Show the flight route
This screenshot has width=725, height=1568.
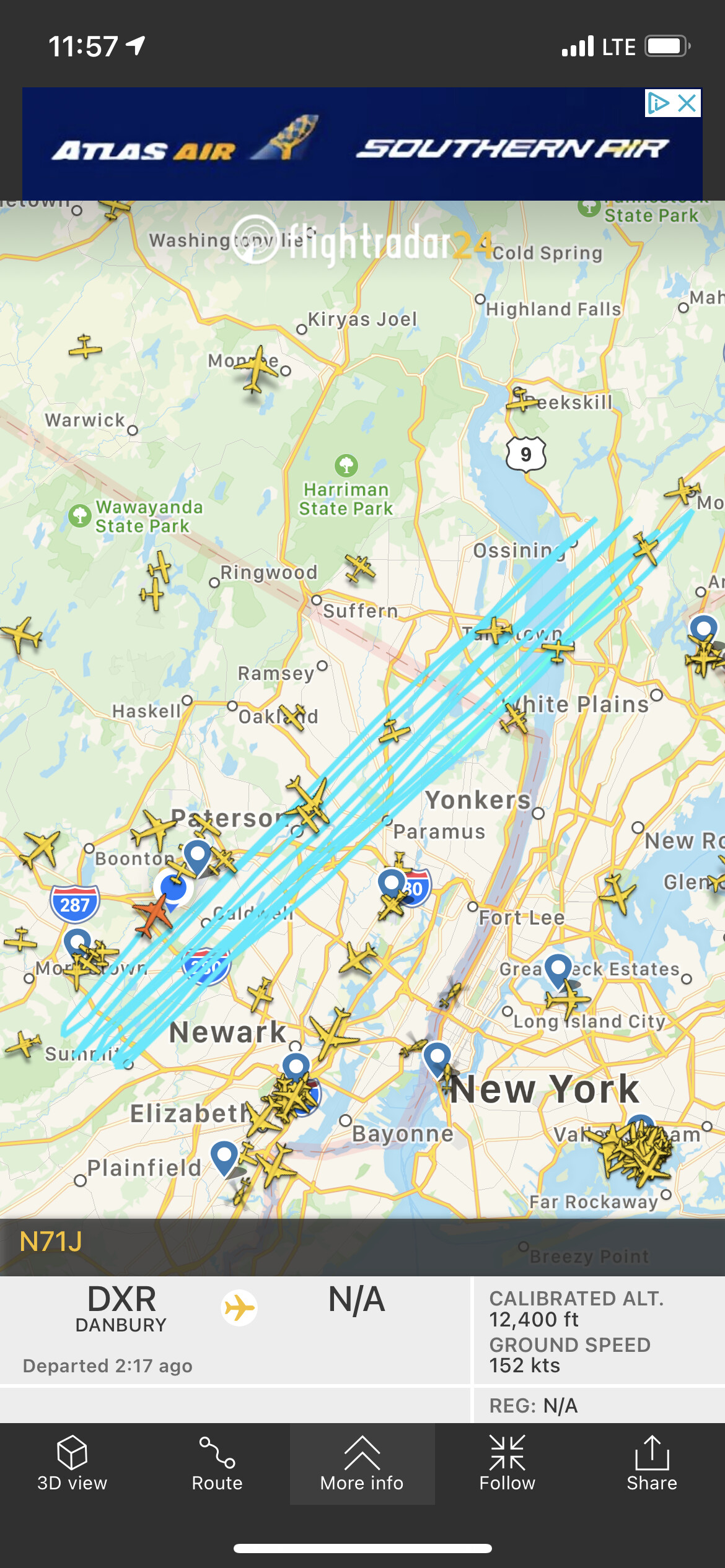(217, 1463)
